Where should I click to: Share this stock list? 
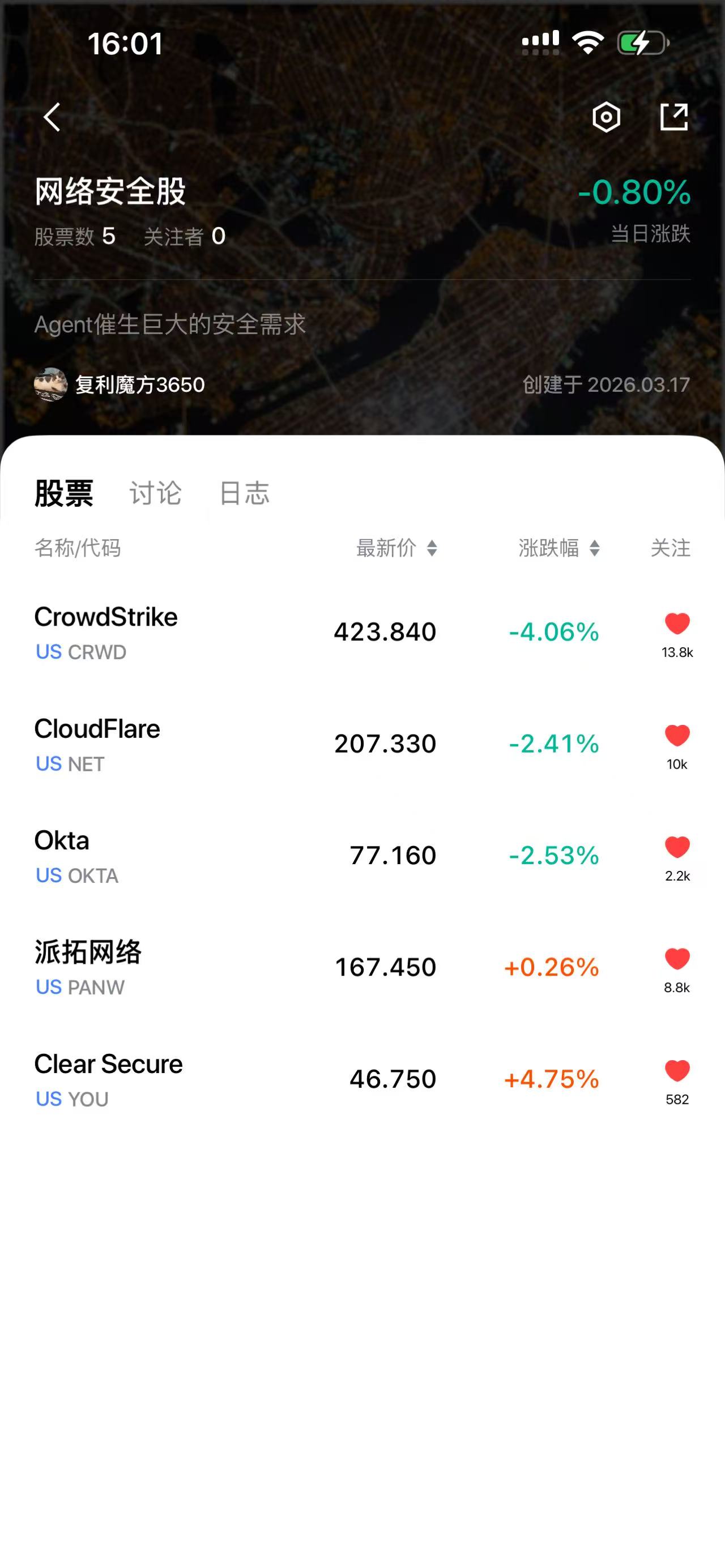tap(674, 117)
